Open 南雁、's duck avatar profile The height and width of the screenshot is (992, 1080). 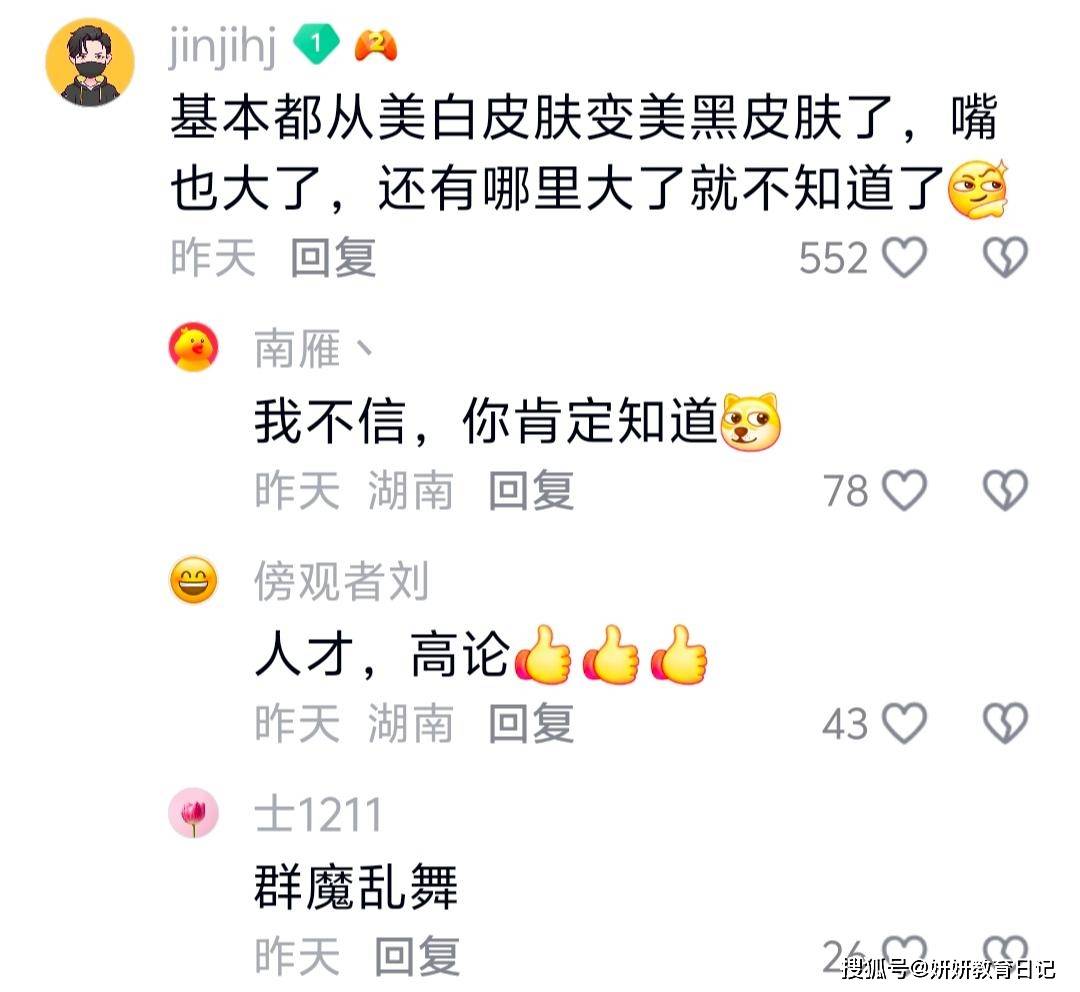[194, 348]
